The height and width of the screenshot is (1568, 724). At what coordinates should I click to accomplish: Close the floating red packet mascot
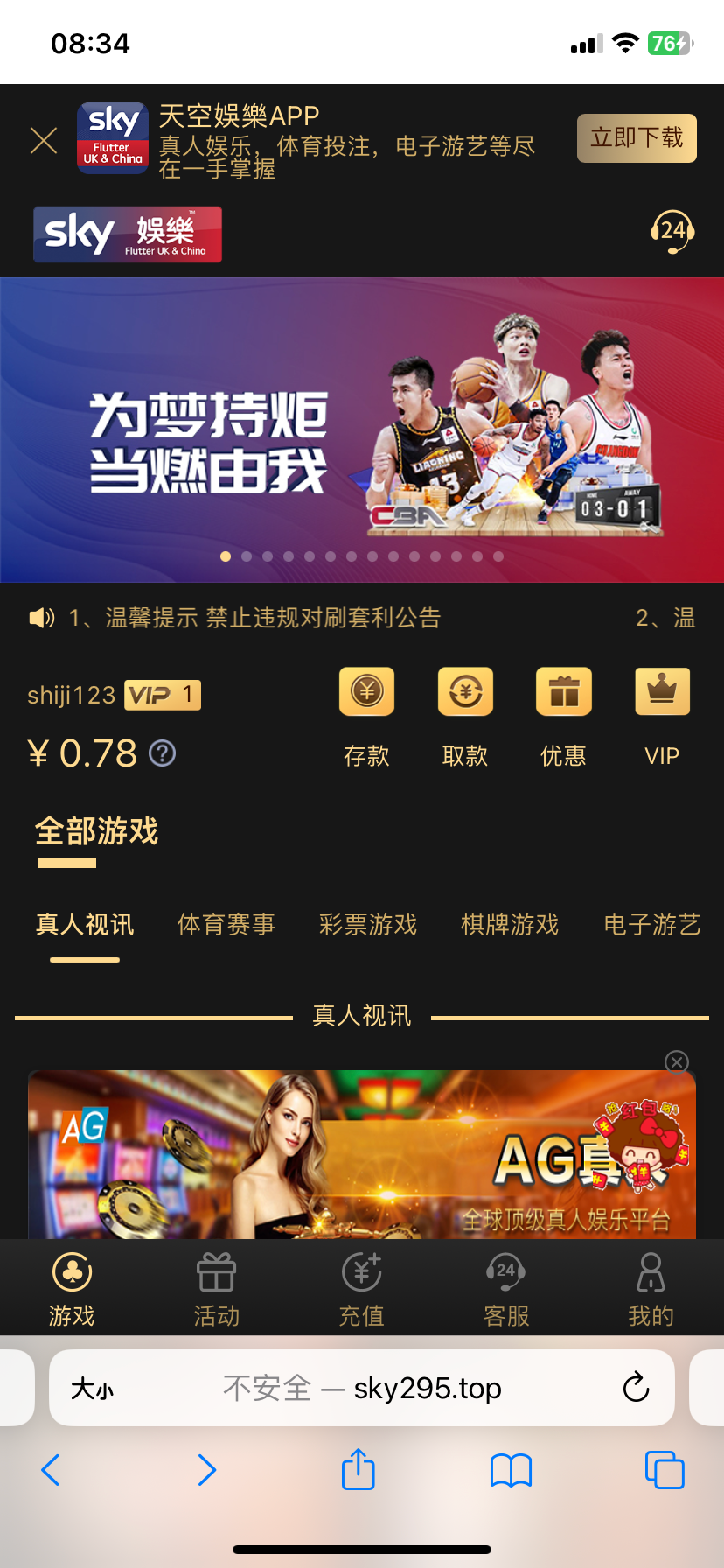click(677, 1061)
